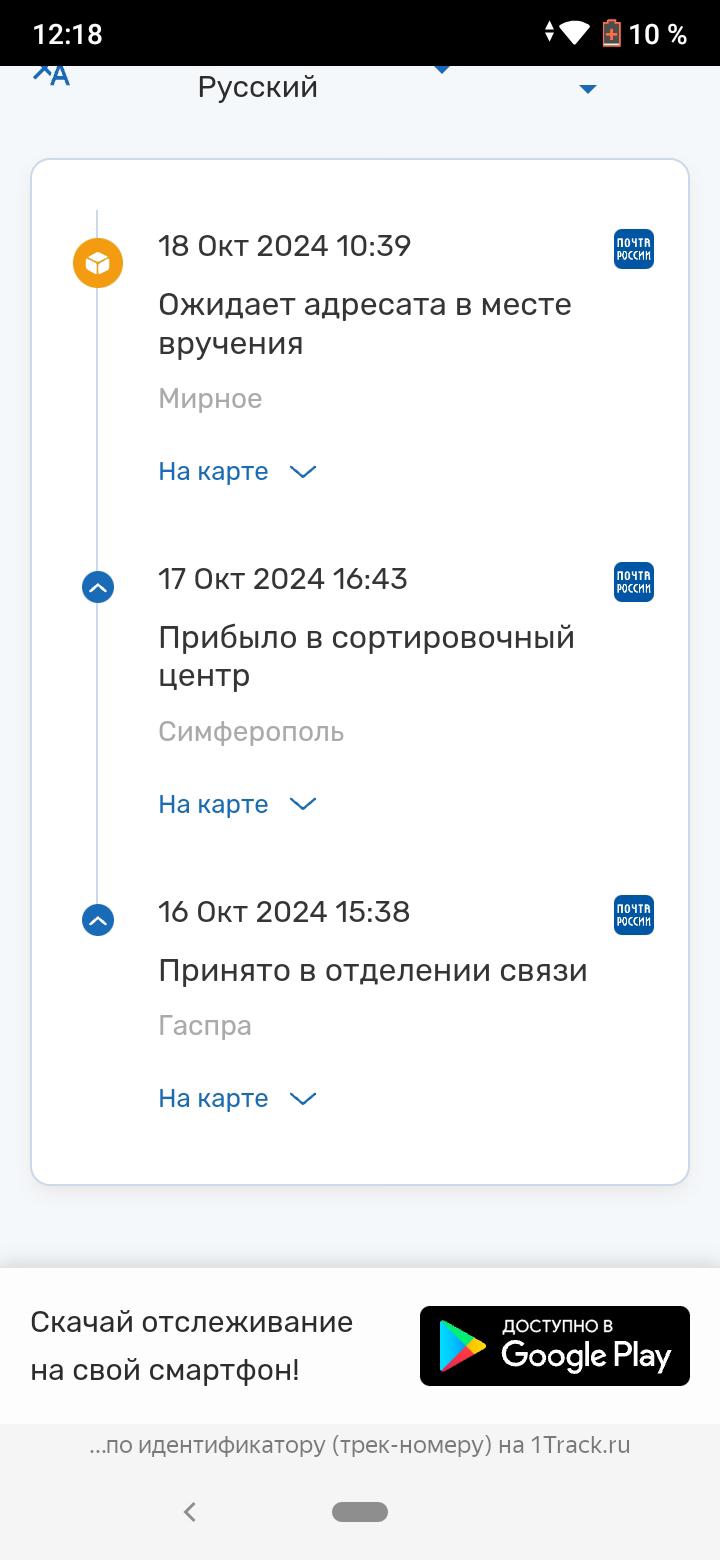The width and height of the screenshot is (720, 1560).
Task: Expand На карте under Гаспра
Action: (x=237, y=1098)
